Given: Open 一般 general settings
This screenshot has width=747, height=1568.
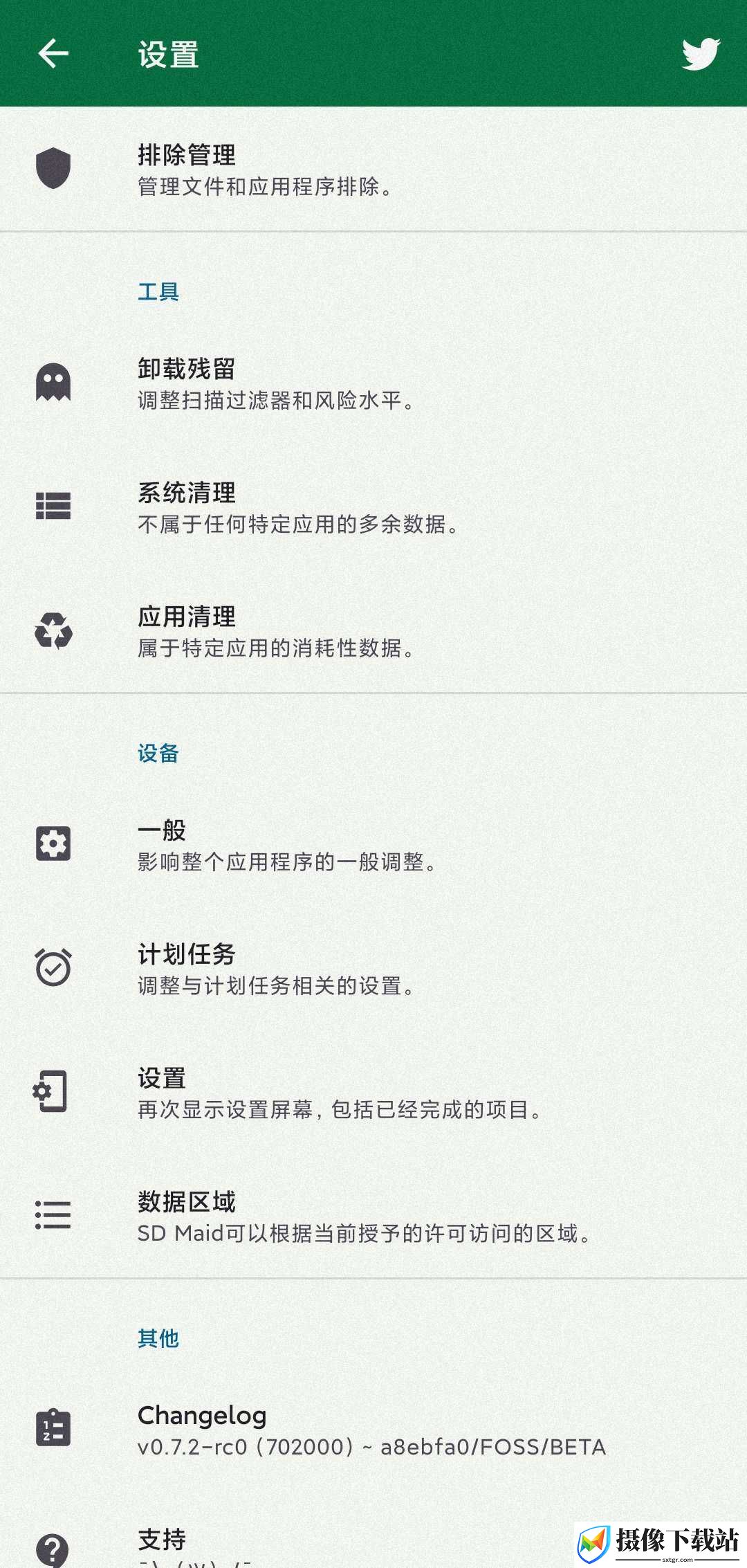Looking at the screenshot, I should coord(373,844).
